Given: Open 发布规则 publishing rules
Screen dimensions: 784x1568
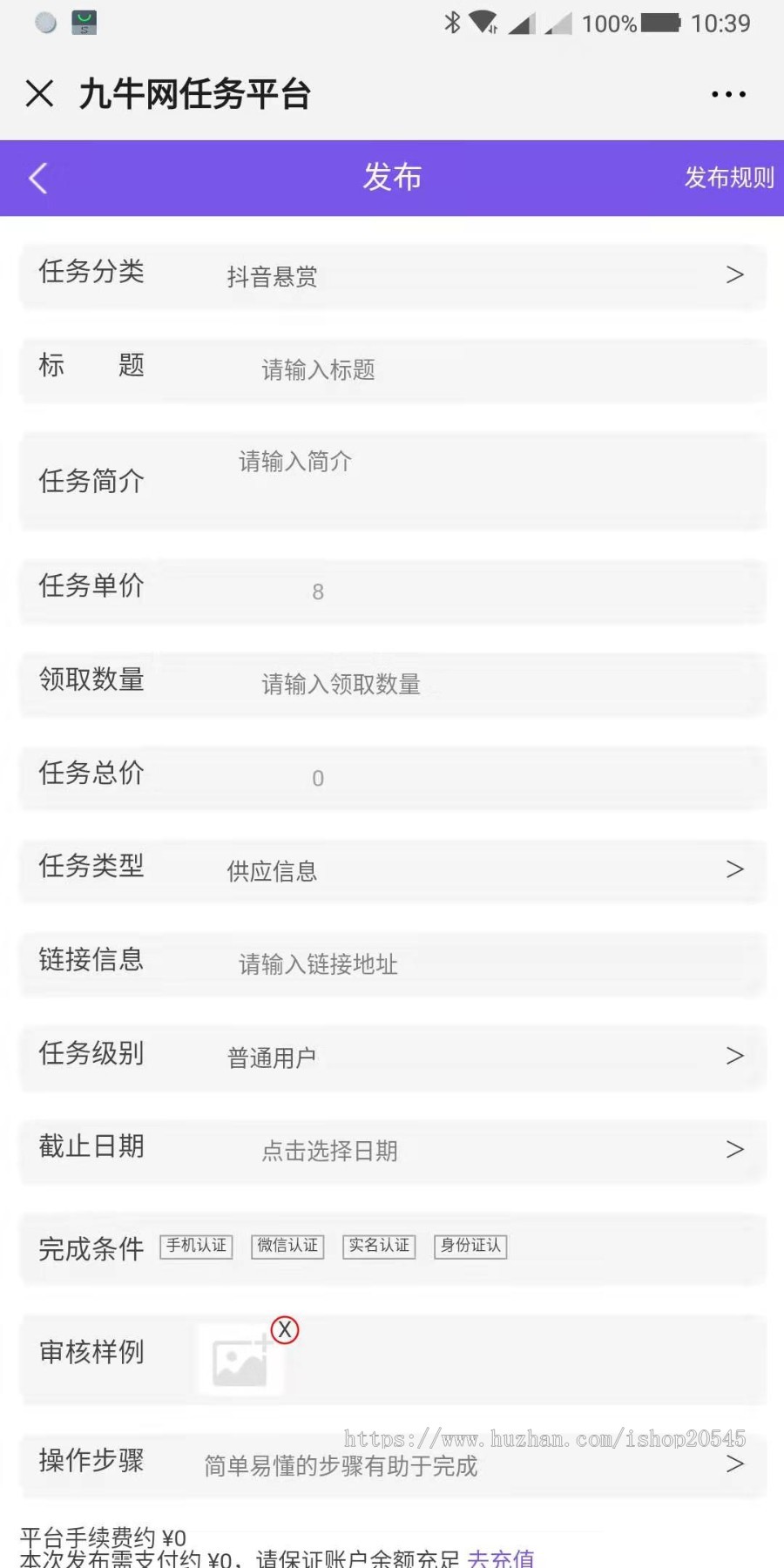Looking at the screenshot, I should pos(729,178).
